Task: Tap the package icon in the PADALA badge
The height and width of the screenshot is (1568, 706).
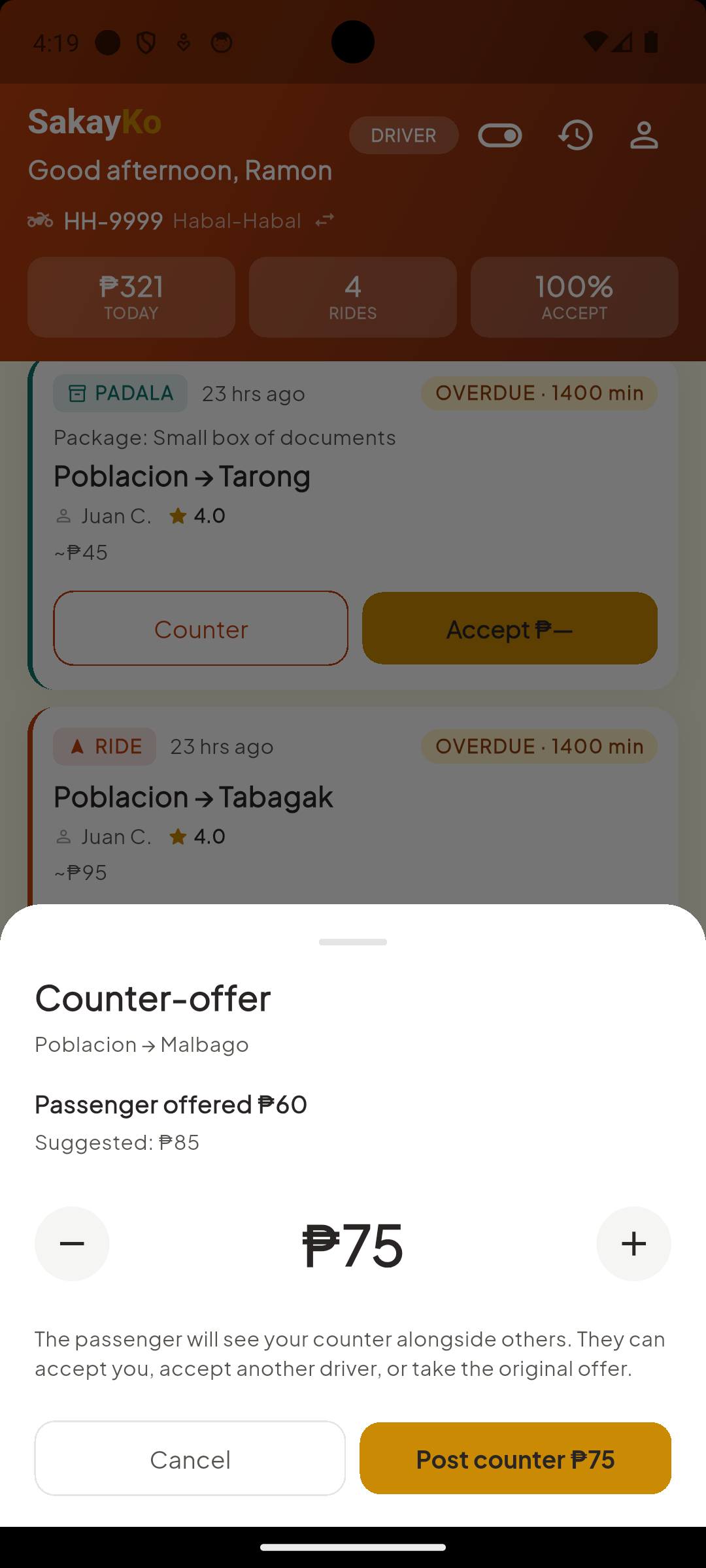Action: [x=77, y=393]
